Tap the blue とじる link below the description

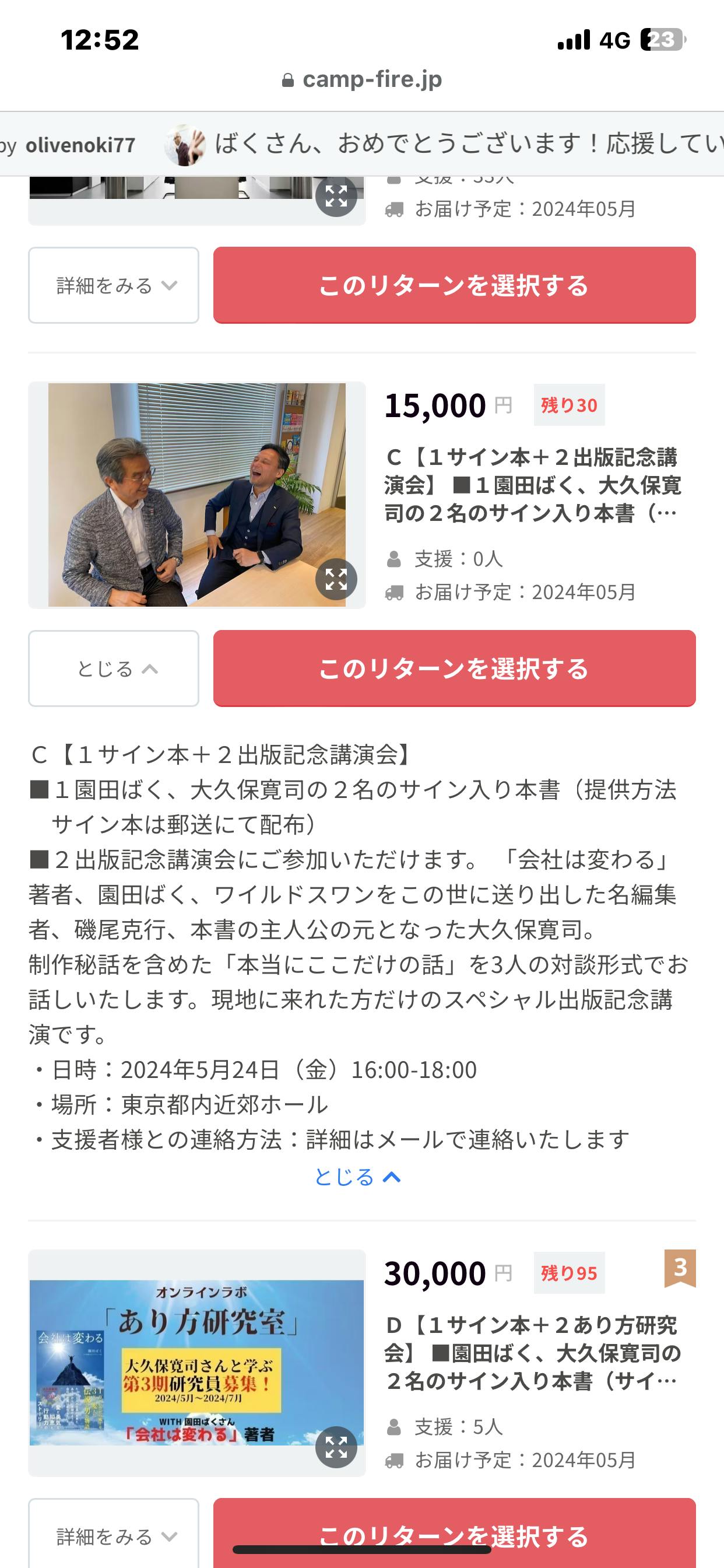point(357,1177)
